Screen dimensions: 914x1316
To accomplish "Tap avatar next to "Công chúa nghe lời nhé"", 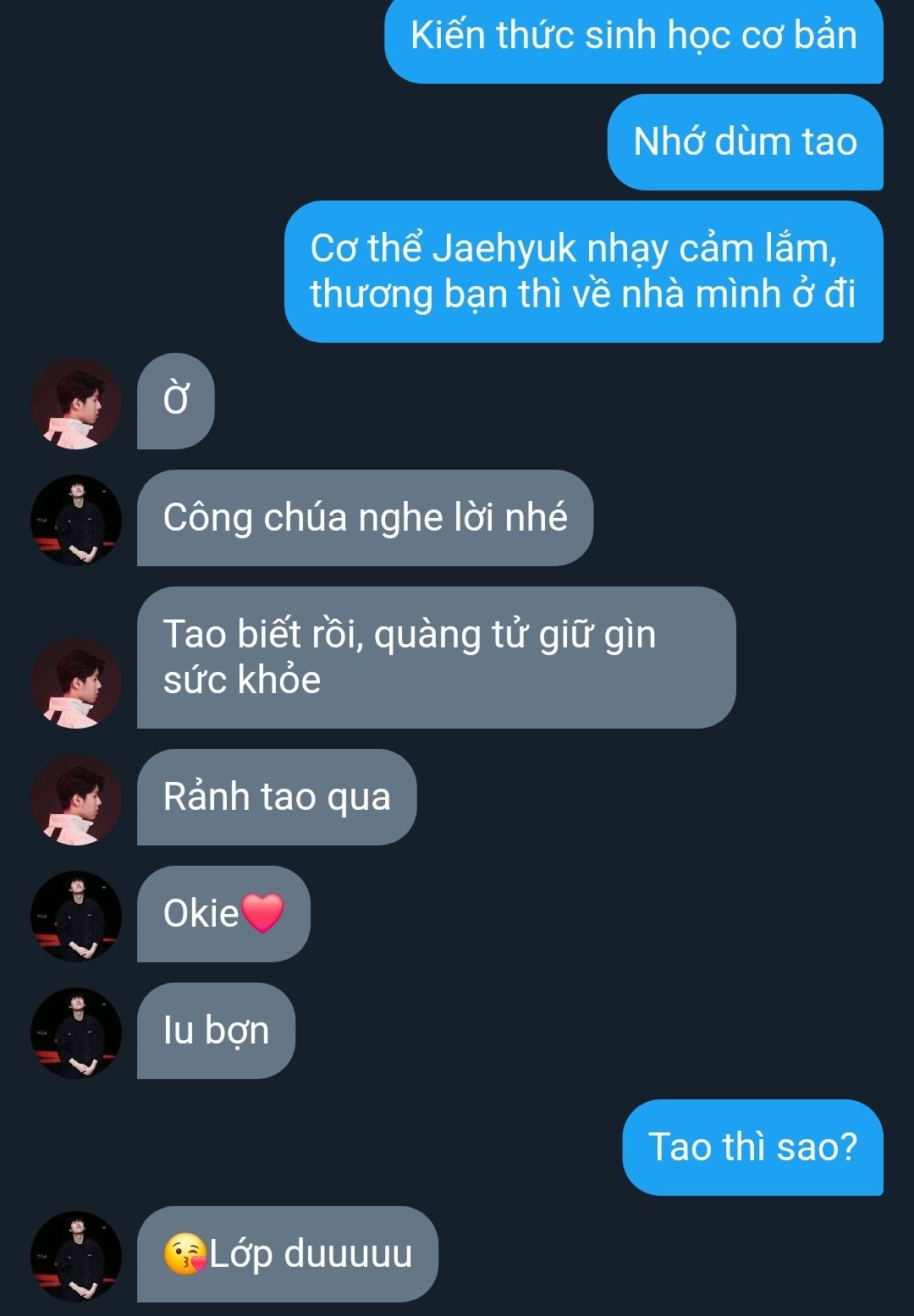I will pos(76,520).
